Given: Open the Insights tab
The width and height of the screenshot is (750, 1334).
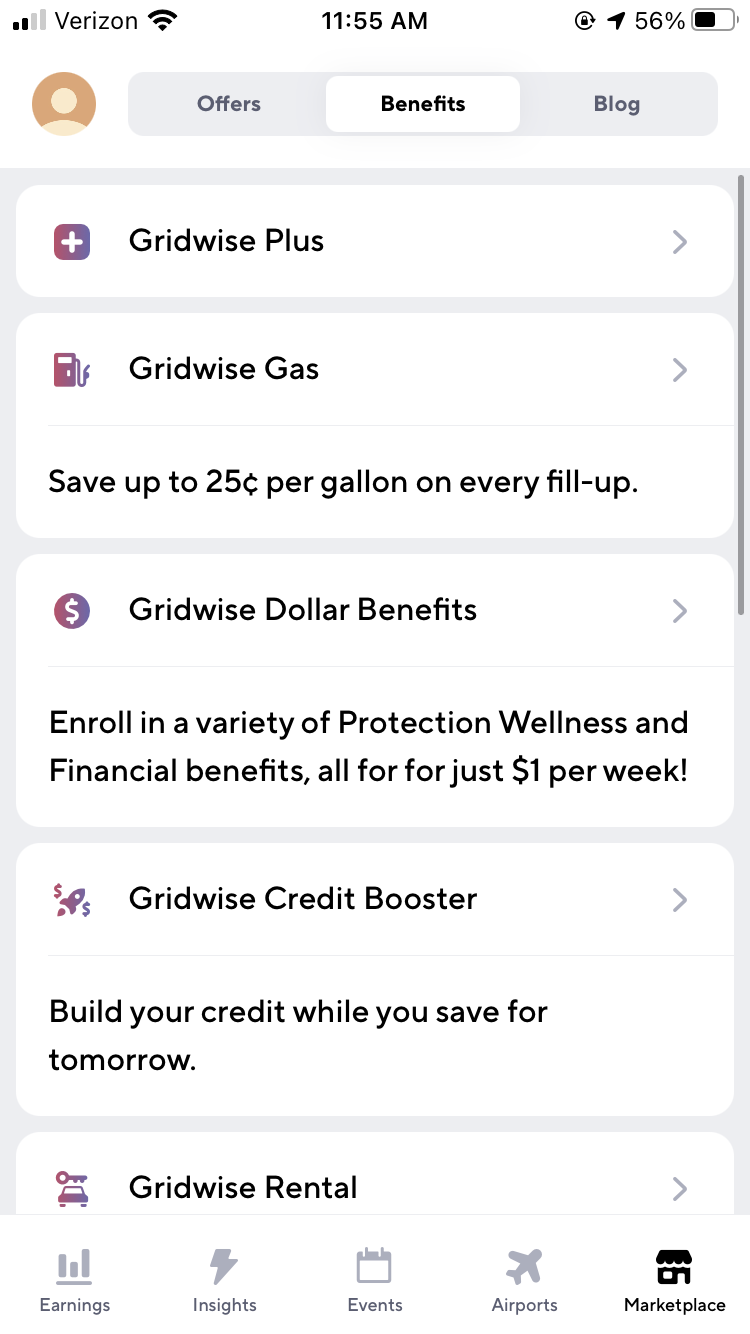Looking at the screenshot, I should 225,1280.
